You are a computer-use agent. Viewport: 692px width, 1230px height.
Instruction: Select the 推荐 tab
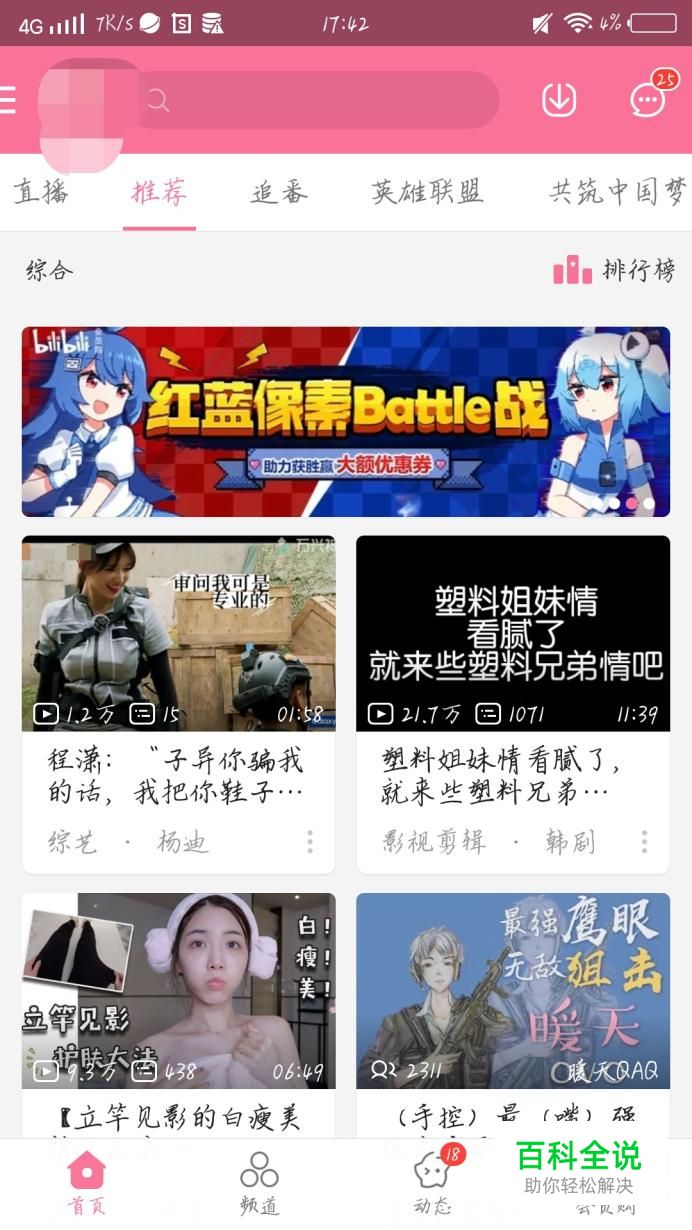click(159, 192)
